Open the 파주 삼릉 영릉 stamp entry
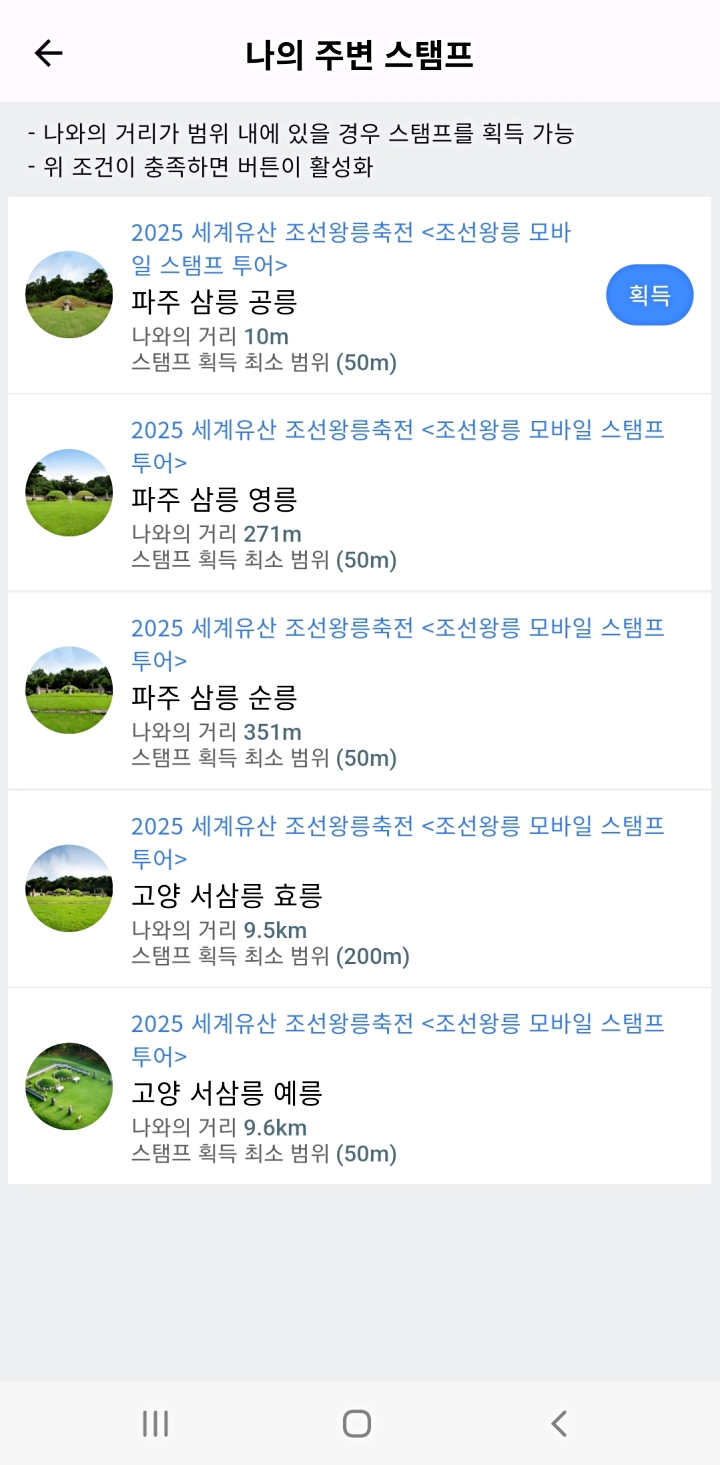The image size is (720, 1465). pyautogui.click(x=214, y=499)
